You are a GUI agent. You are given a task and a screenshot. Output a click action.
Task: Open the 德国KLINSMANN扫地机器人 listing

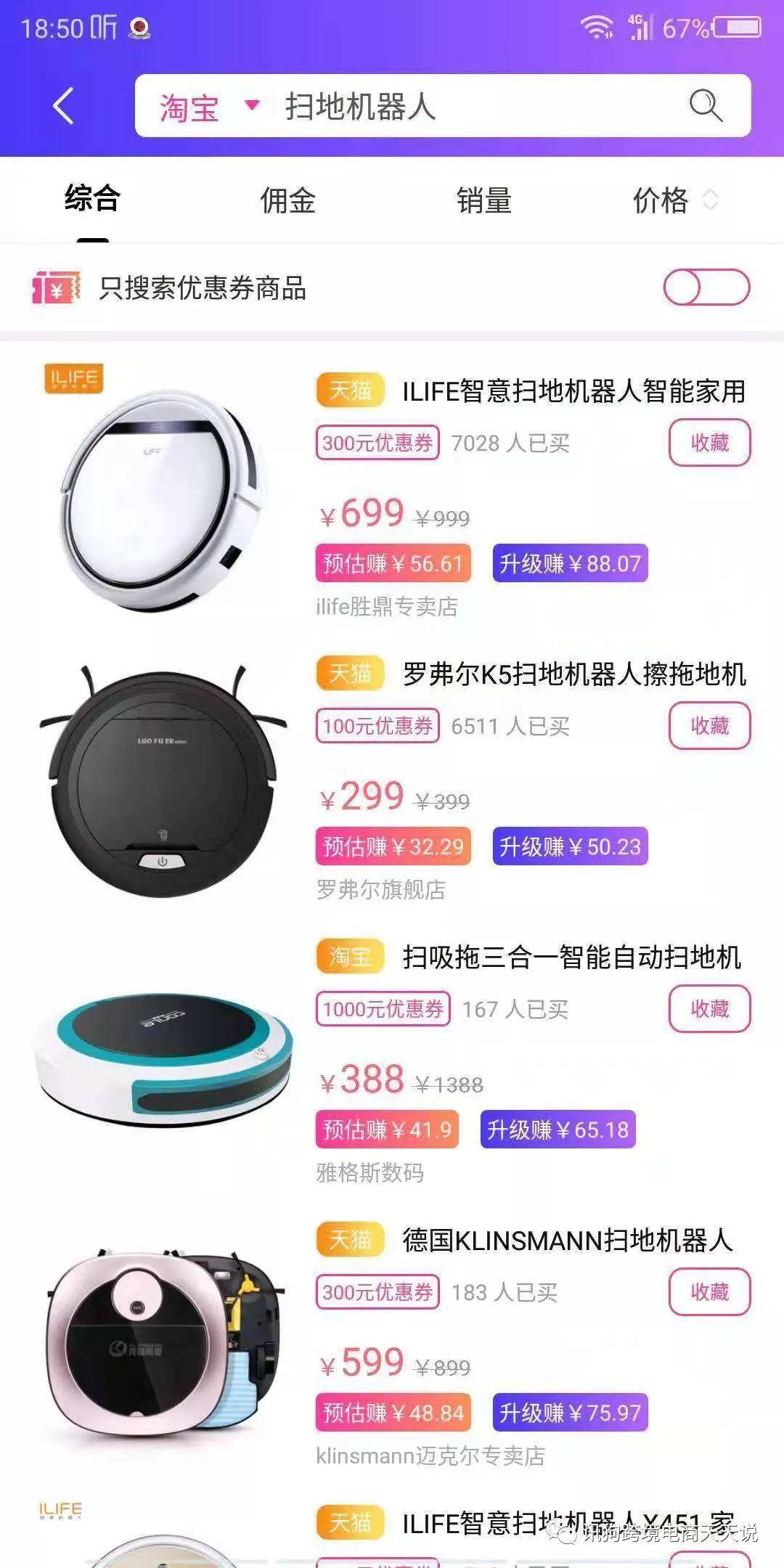click(x=568, y=1240)
